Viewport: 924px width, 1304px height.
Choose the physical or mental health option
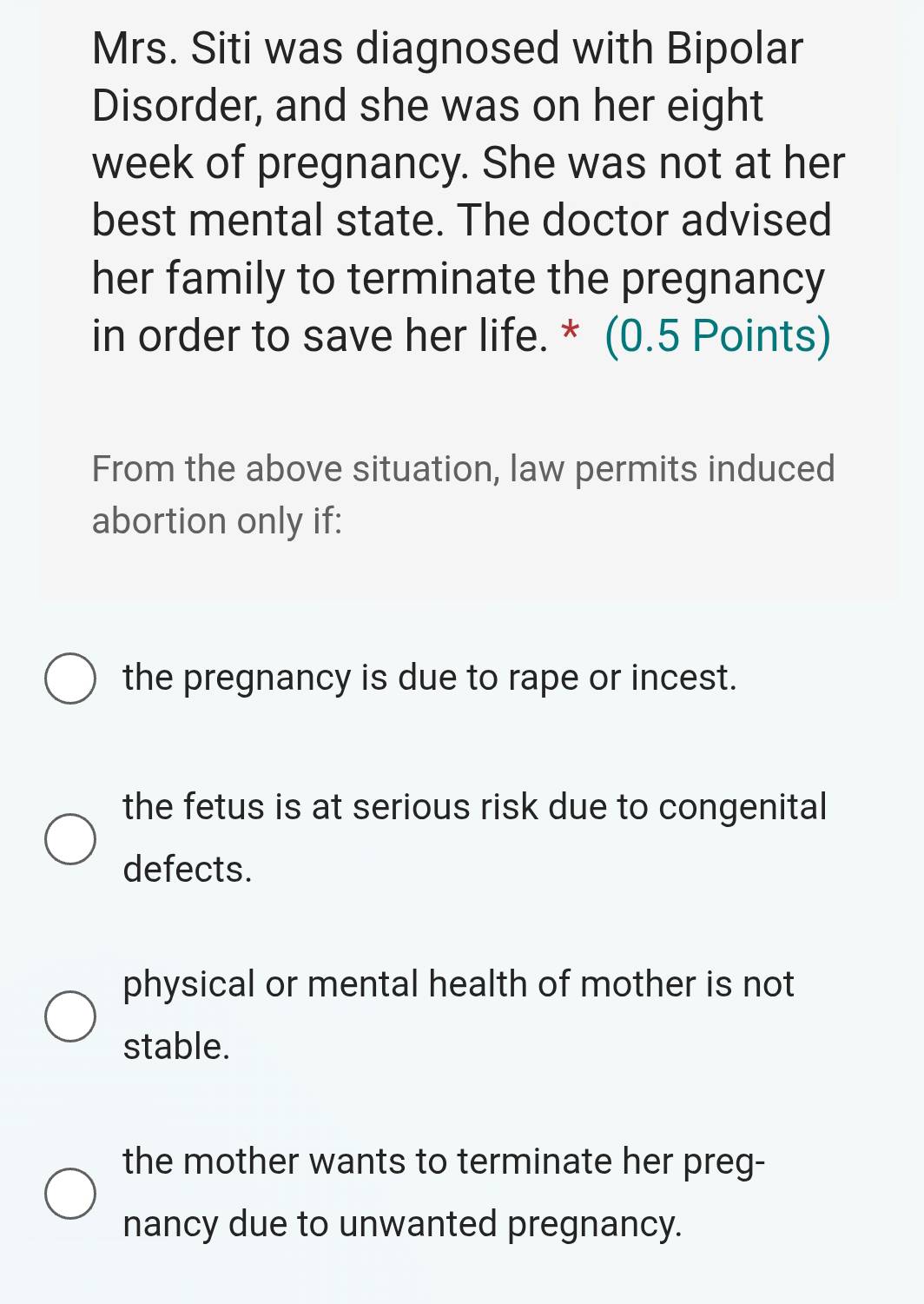[72, 1015]
